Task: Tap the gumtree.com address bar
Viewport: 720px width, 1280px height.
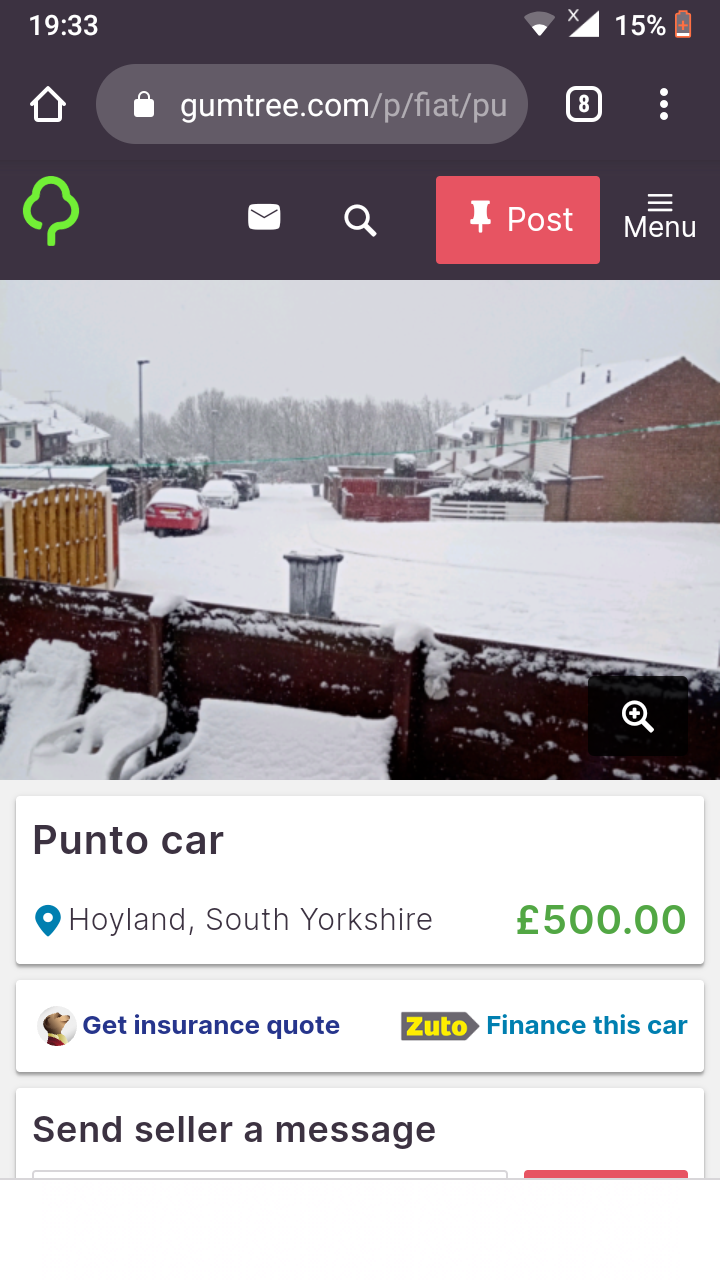Action: pyautogui.click(x=312, y=104)
